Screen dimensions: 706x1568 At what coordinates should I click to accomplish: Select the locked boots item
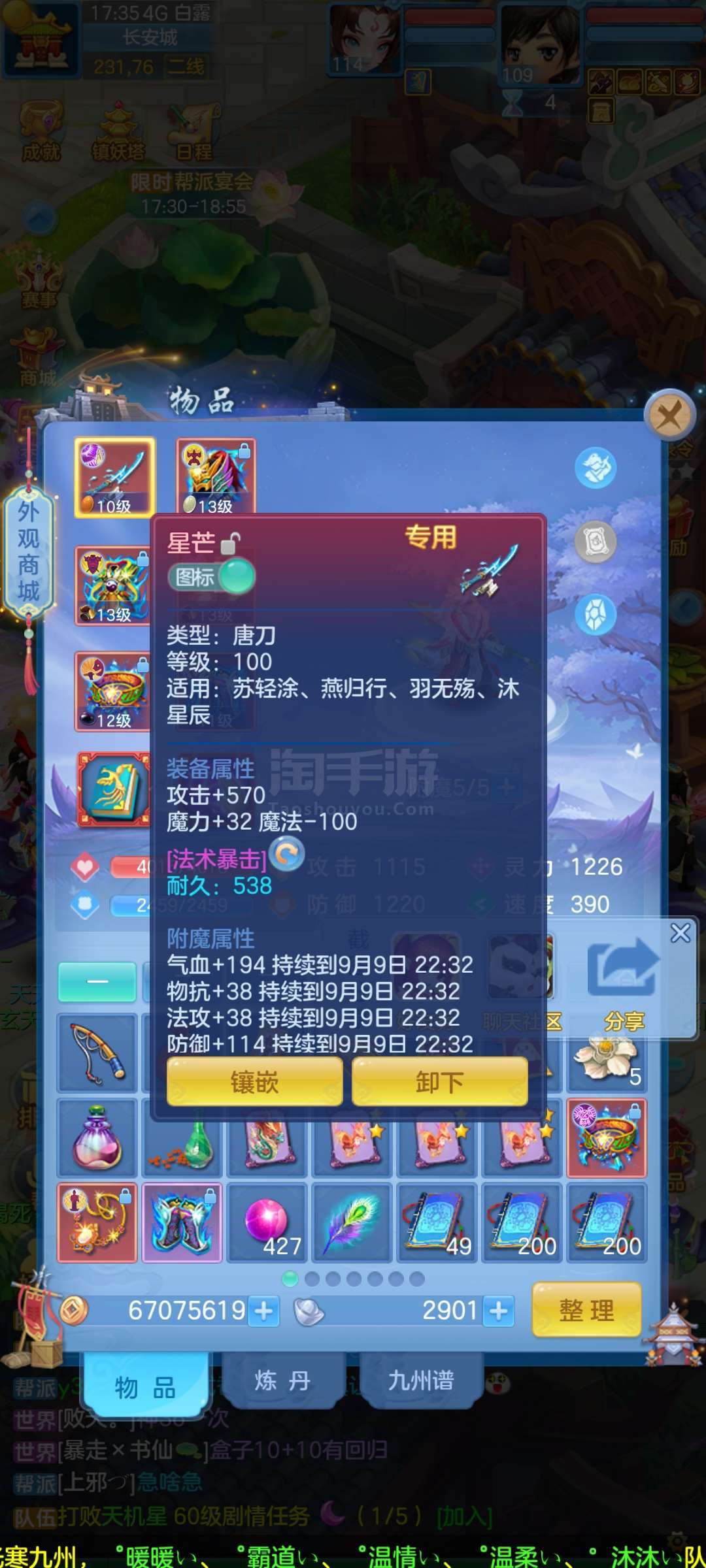(182, 1222)
